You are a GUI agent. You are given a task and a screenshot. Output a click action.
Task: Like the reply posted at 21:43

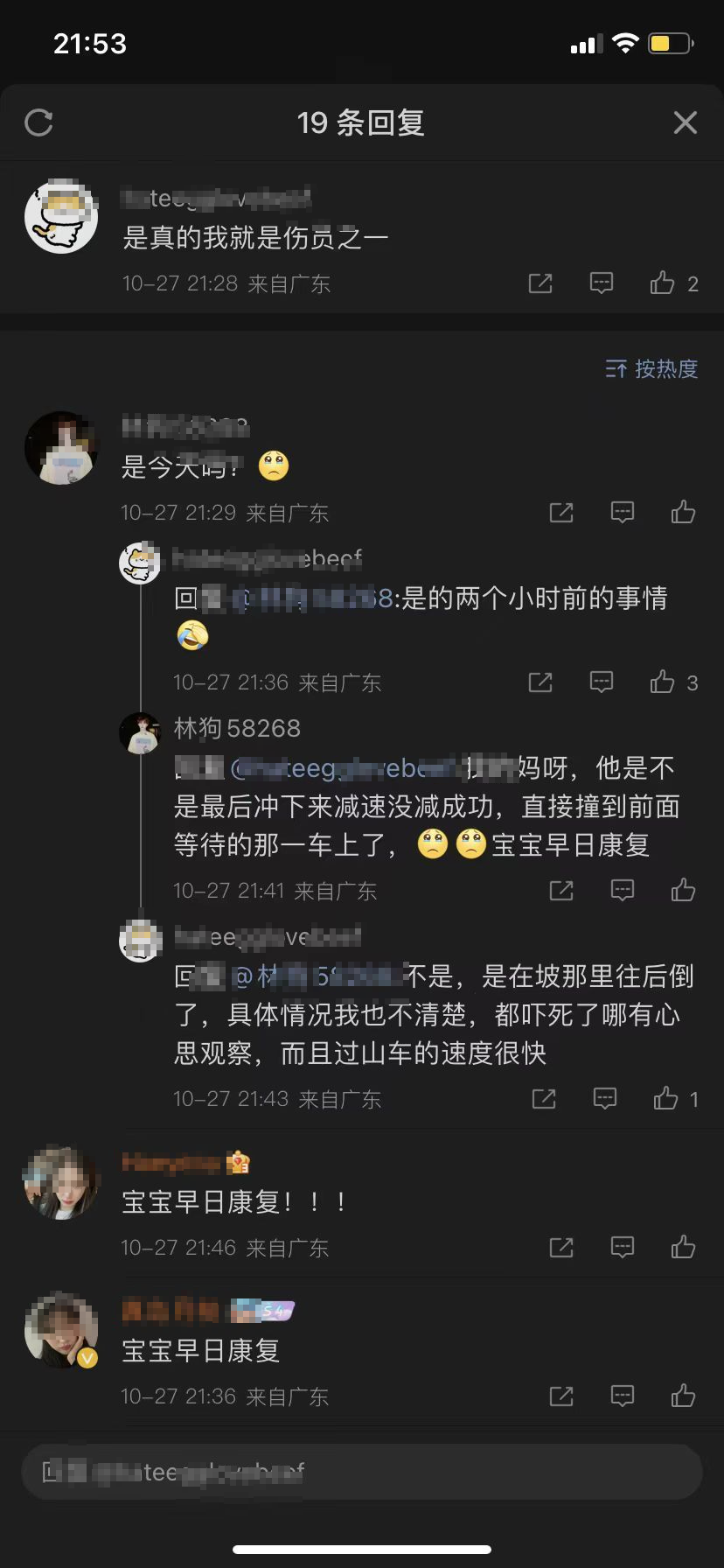pos(666,1098)
